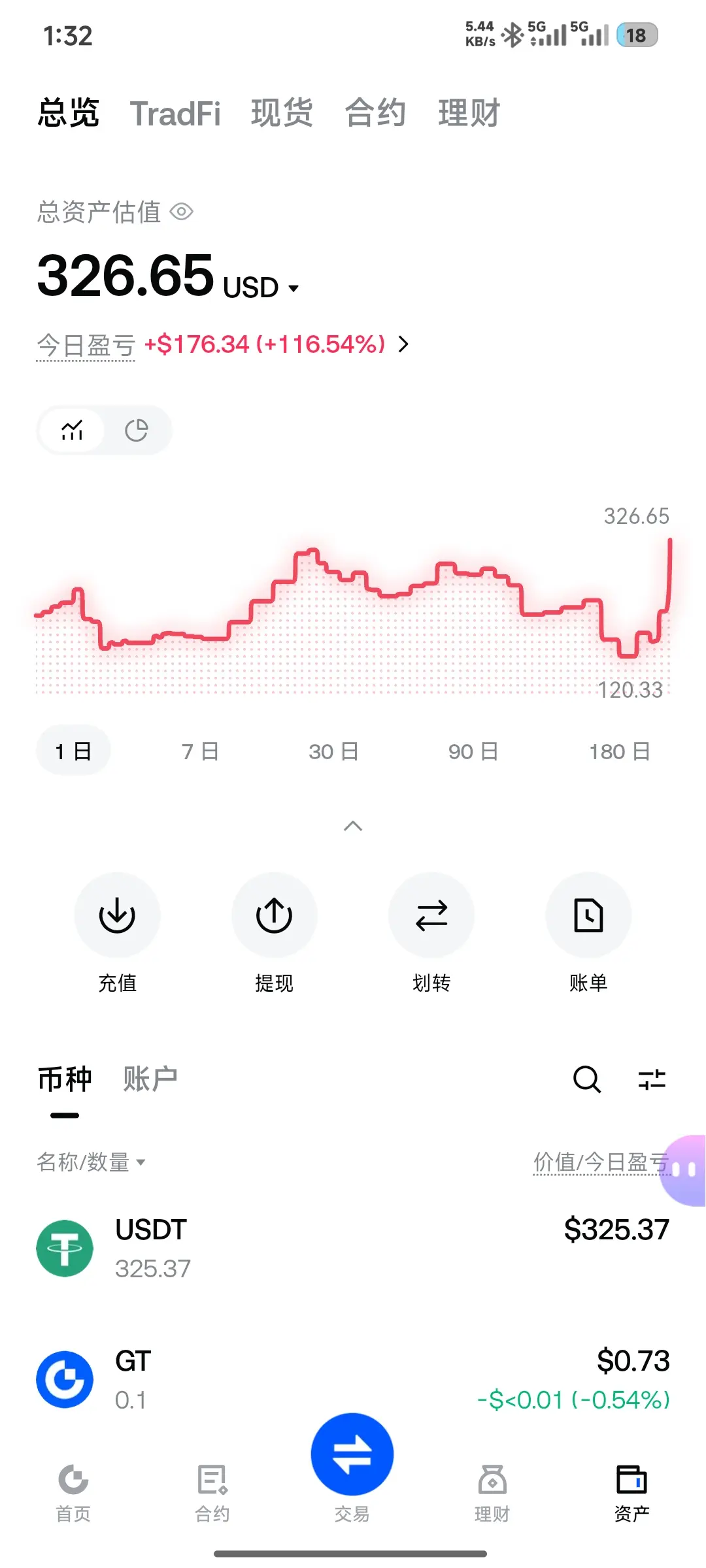Switch to the 账户 list tab
The width and height of the screenshot is (706, 1568).
point(150,1079)
